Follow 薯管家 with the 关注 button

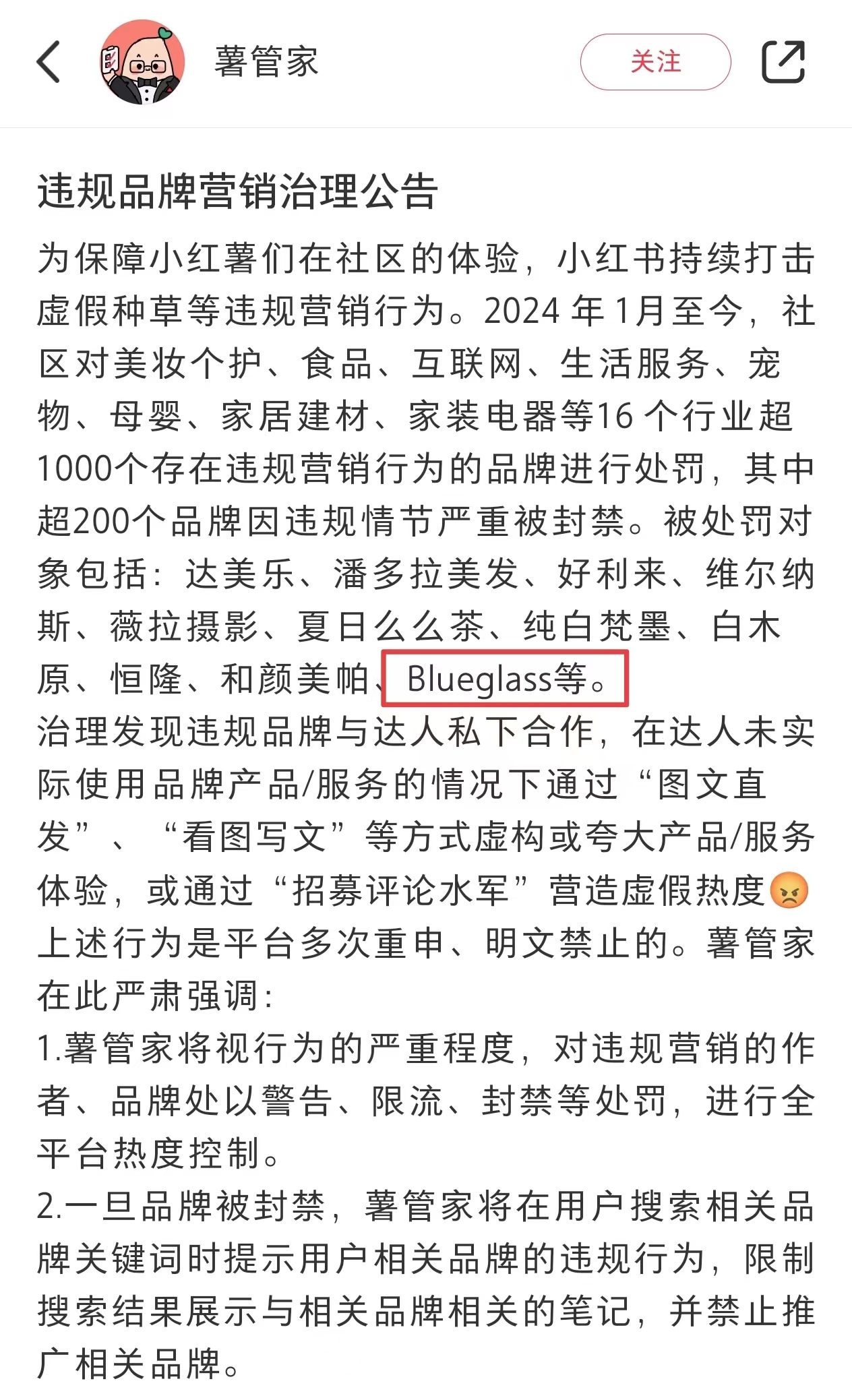[x=655, y=62]
